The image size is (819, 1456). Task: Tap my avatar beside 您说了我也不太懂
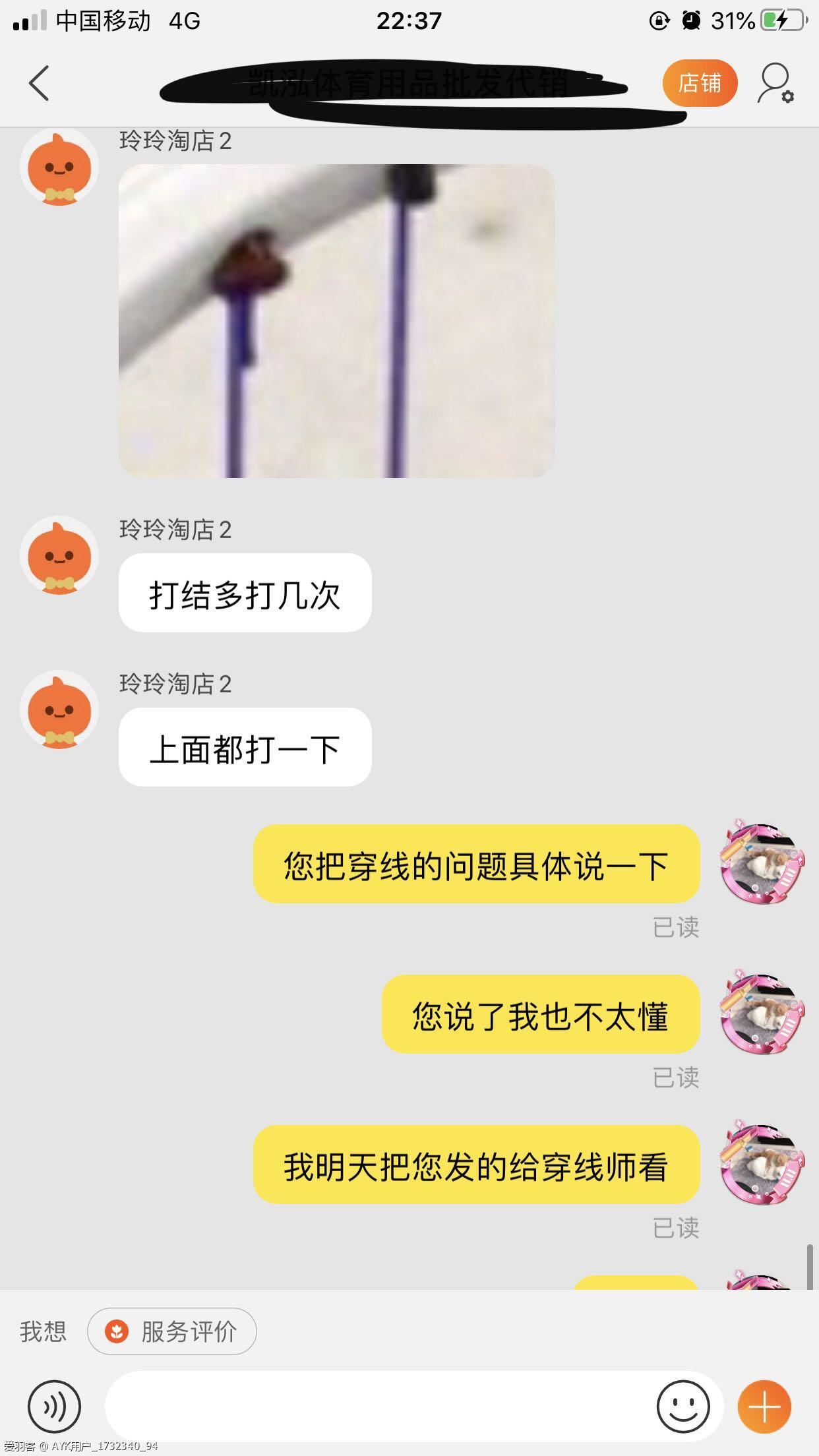click(x=762, y=1013)
